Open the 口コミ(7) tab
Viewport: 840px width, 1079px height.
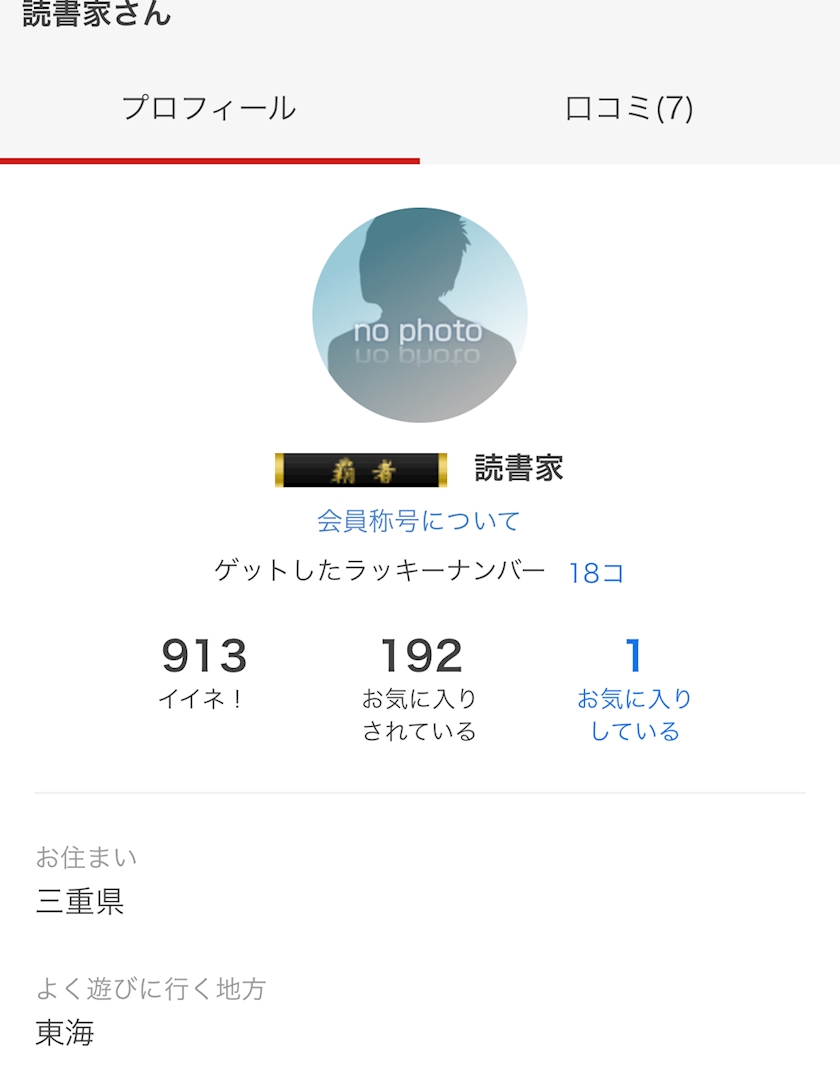click(x=629, y=109)
